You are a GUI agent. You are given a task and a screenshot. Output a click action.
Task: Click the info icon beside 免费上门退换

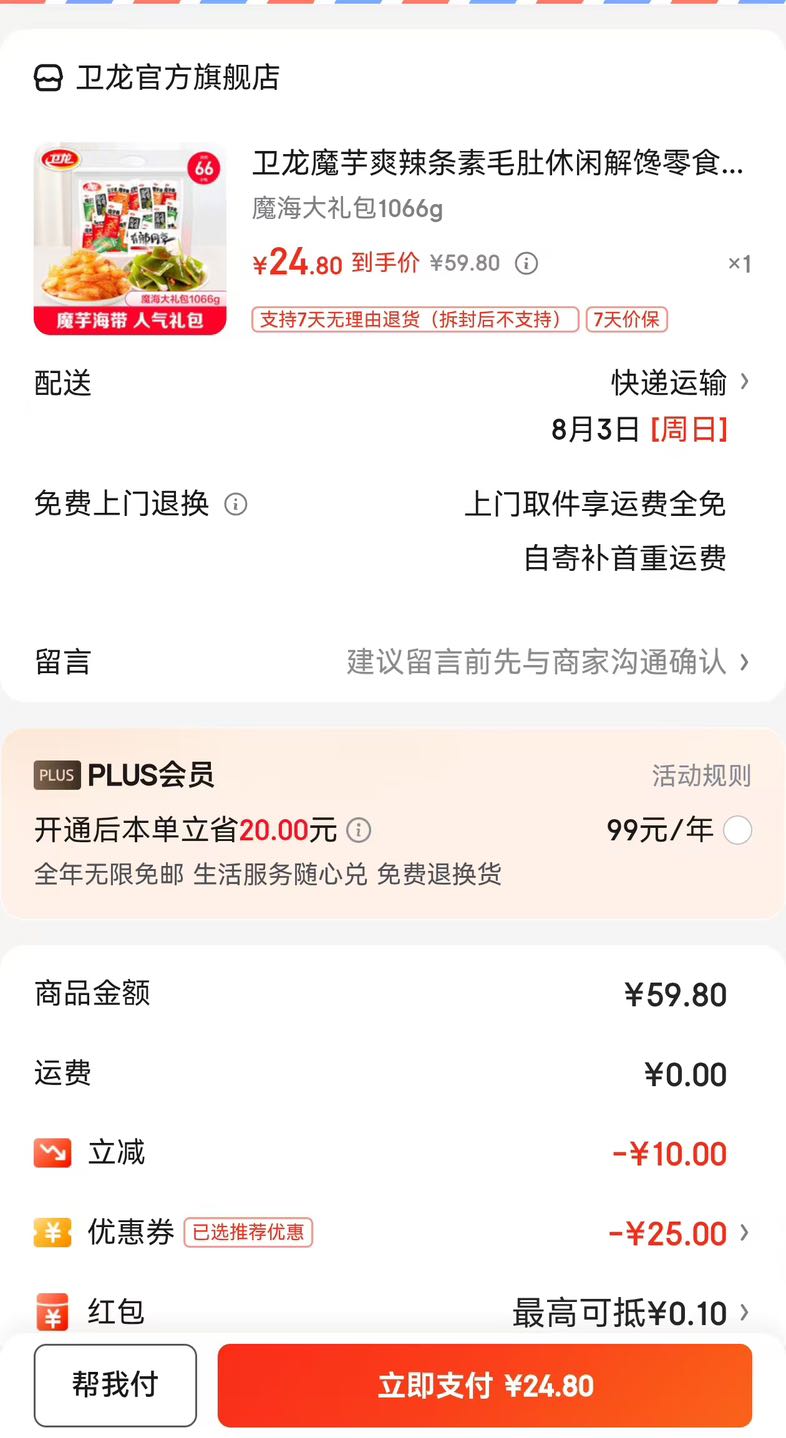236,504
